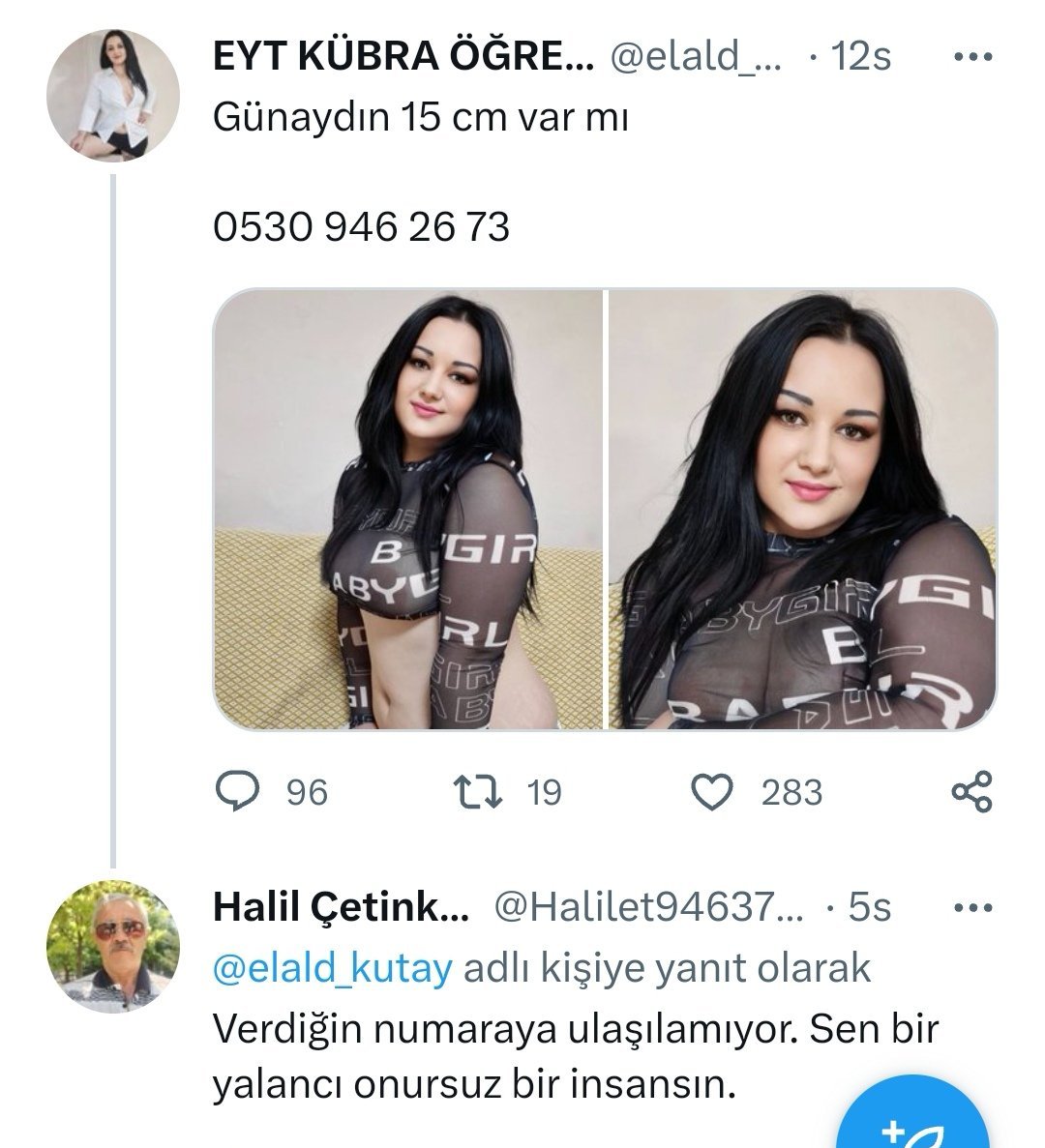
Task: Open the left photo in the tweet
Action: pyautogui.click(x=407, y=509)
